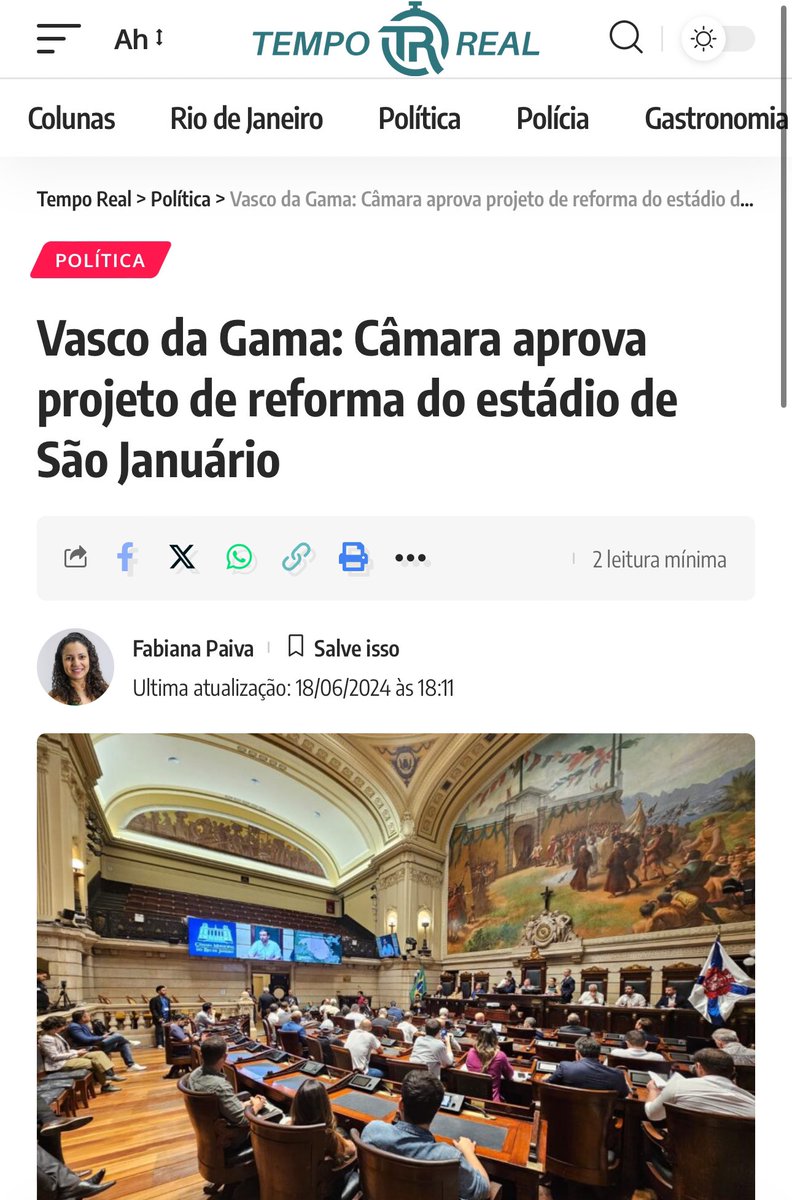The image size is (792, 1200).
Task: Toggle the dark mode switch
Action: (x=718, y=39)
